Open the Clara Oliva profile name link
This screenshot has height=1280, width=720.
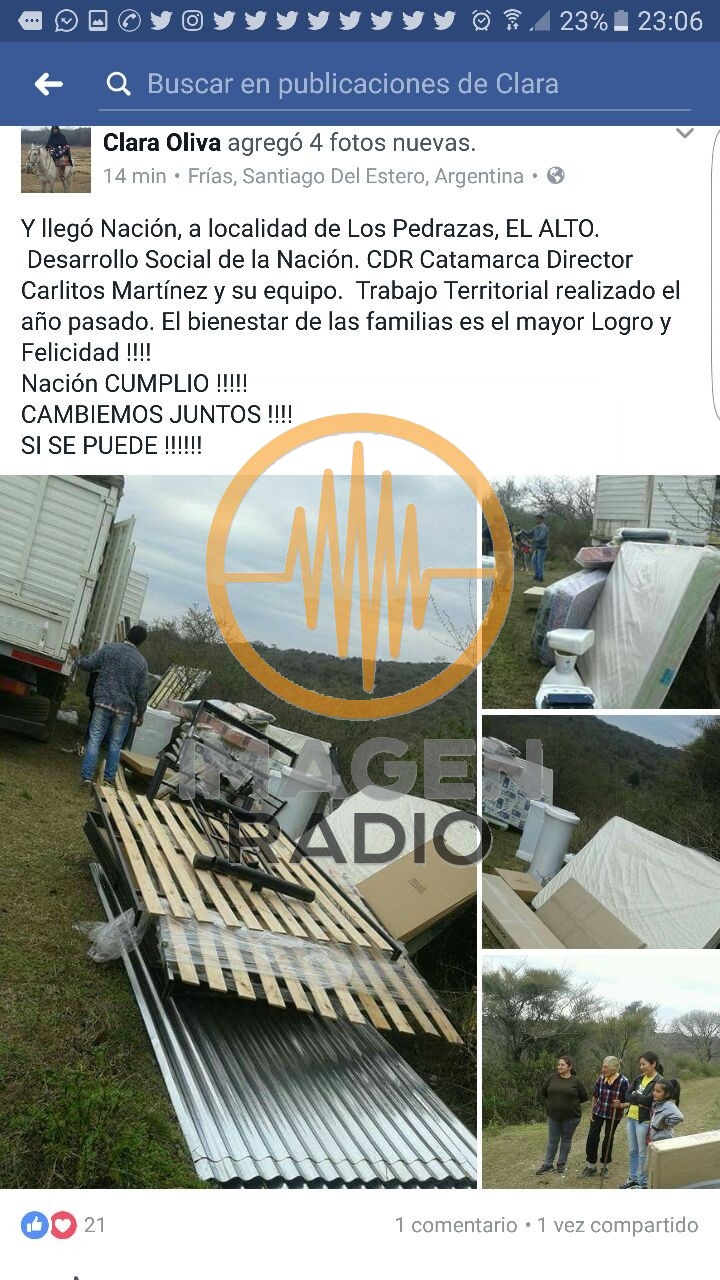[x=162, y=143]
